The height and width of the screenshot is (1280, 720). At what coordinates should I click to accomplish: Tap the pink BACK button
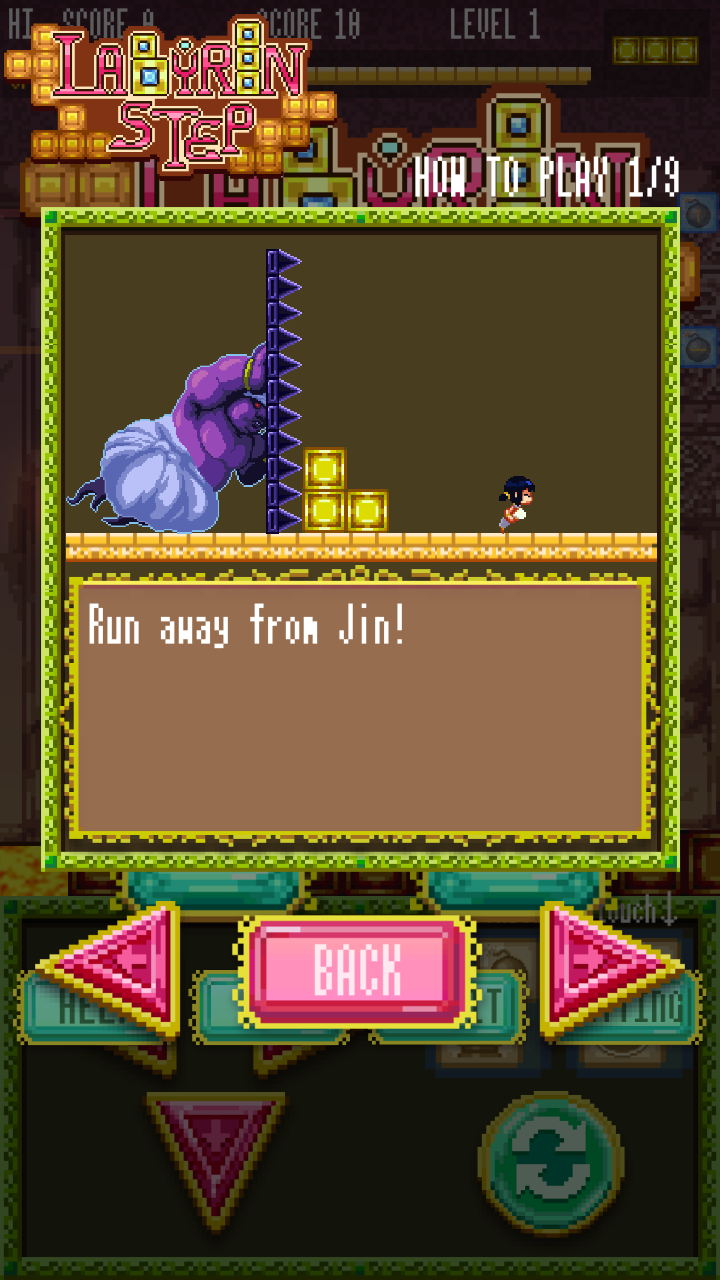tap(357, 970)
